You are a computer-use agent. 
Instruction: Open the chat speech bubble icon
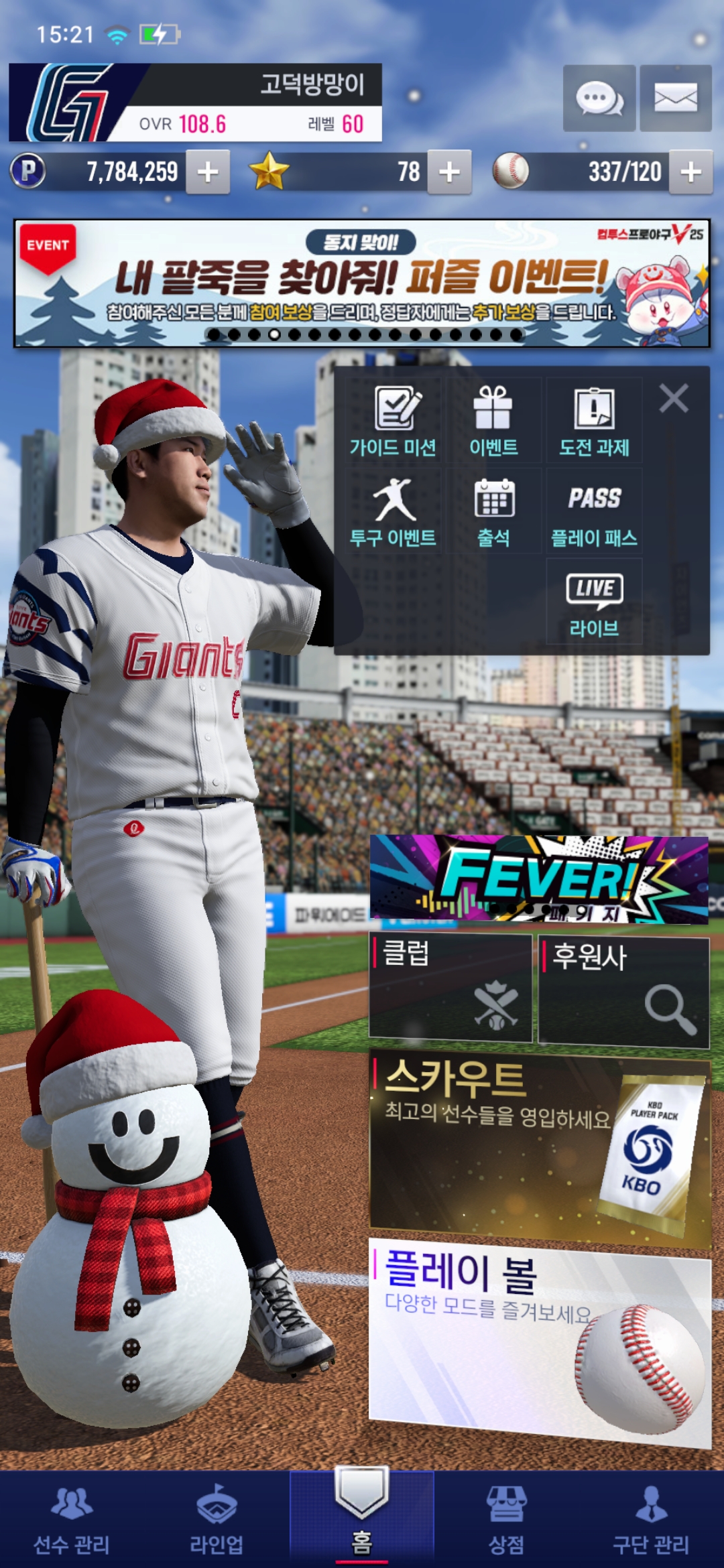click(x=599, y=99)
